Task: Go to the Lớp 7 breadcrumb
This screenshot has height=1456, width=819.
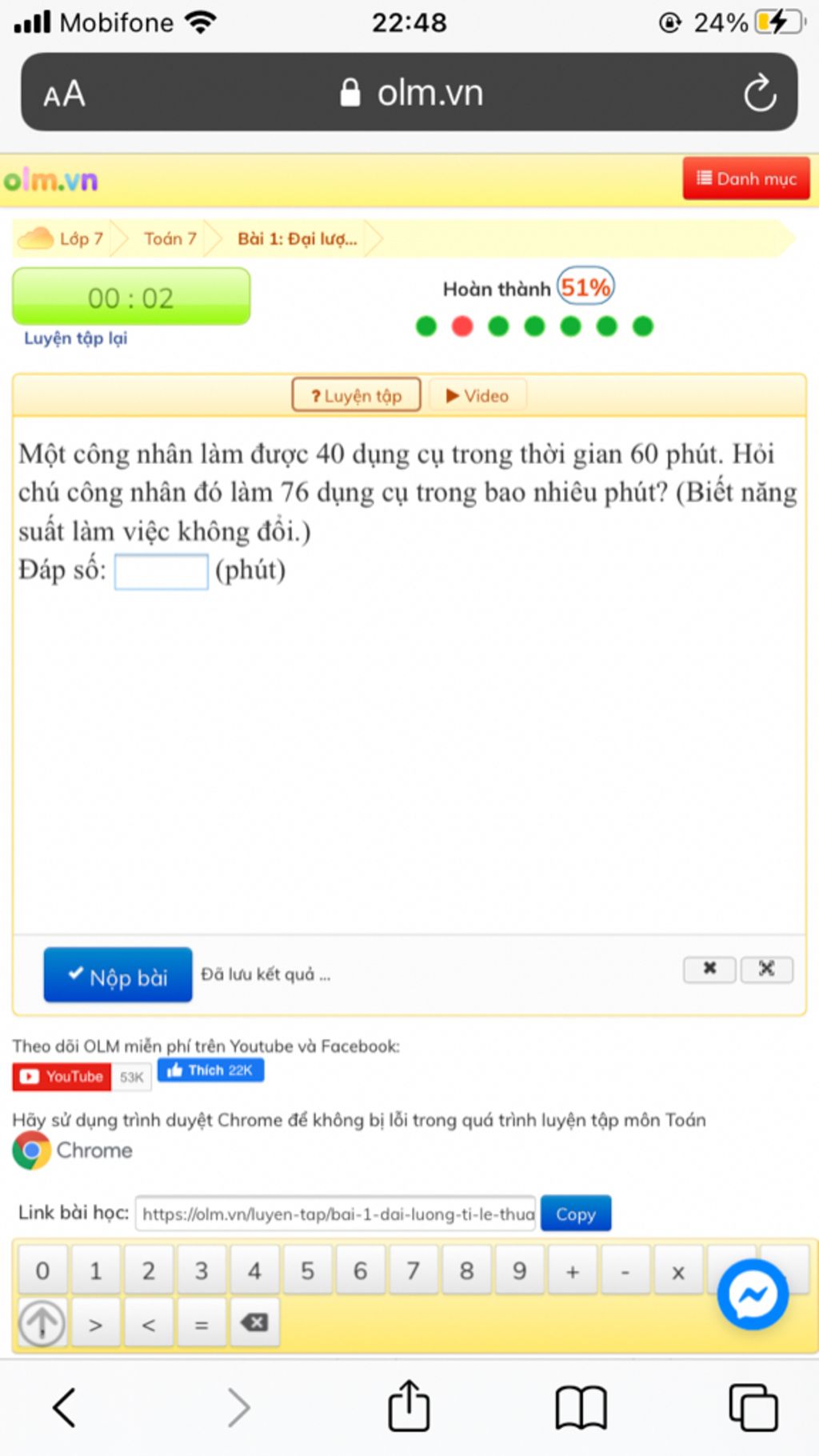Action: pos(80,238)
